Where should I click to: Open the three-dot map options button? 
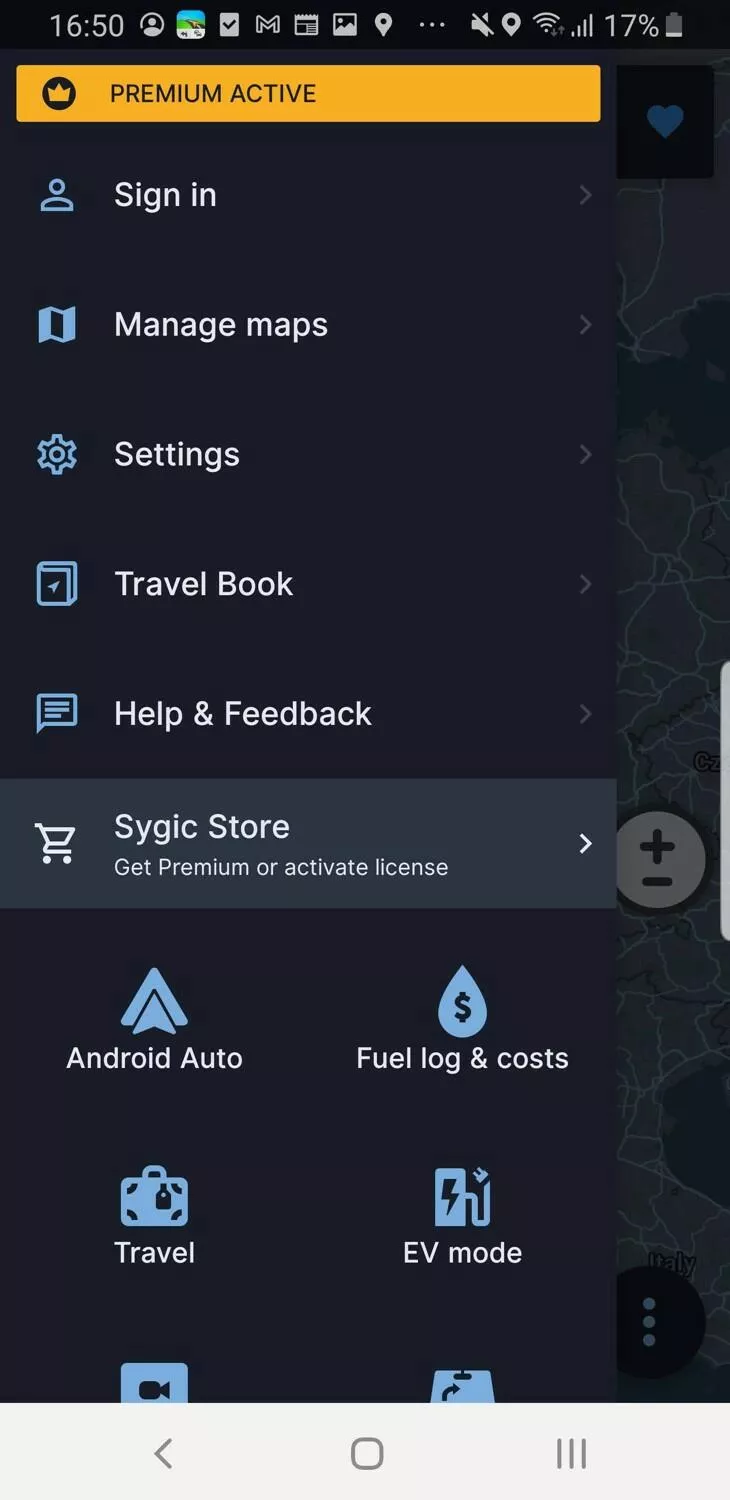[650, 1322]
